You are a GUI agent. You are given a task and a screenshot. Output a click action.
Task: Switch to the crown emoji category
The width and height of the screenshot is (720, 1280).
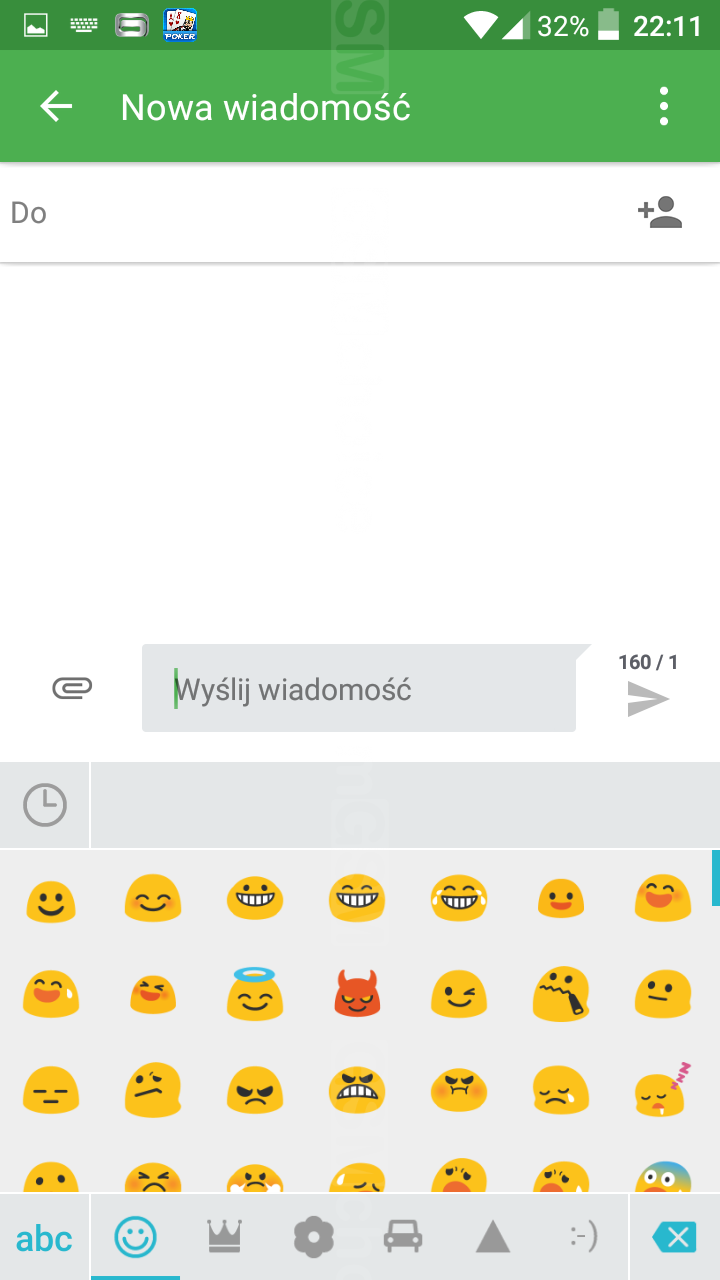224,1238
